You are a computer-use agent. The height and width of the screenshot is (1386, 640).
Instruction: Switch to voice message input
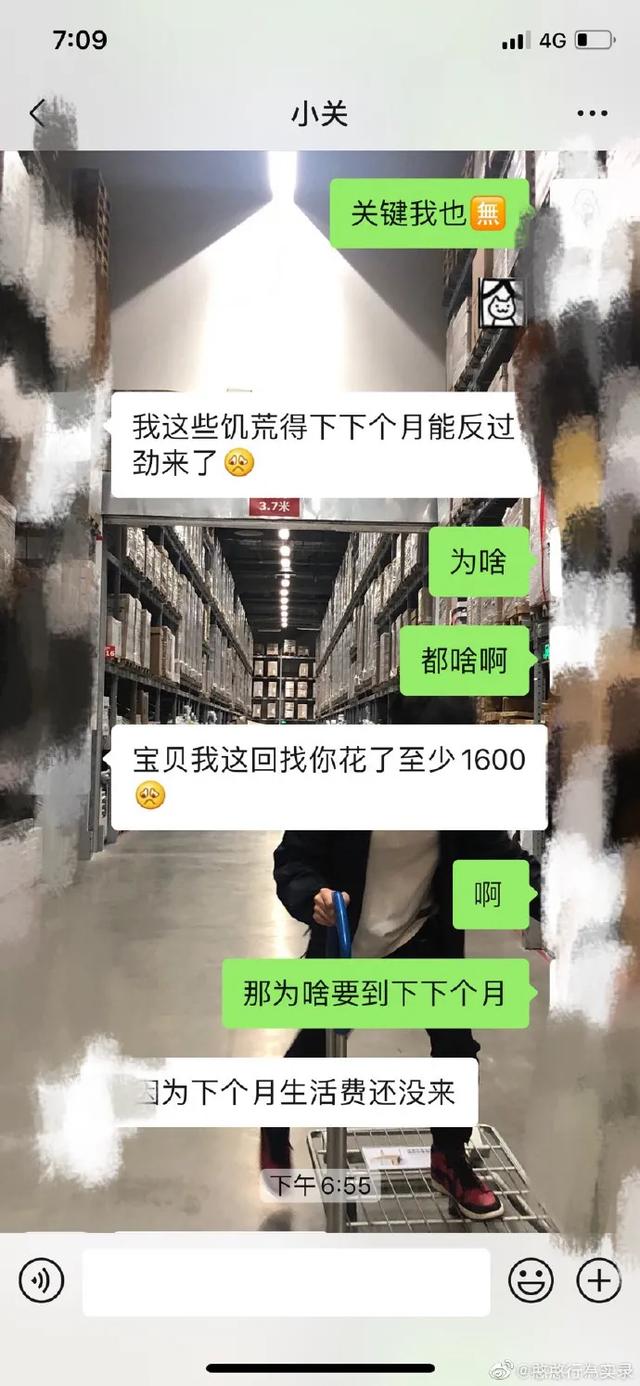[41, 1280]
